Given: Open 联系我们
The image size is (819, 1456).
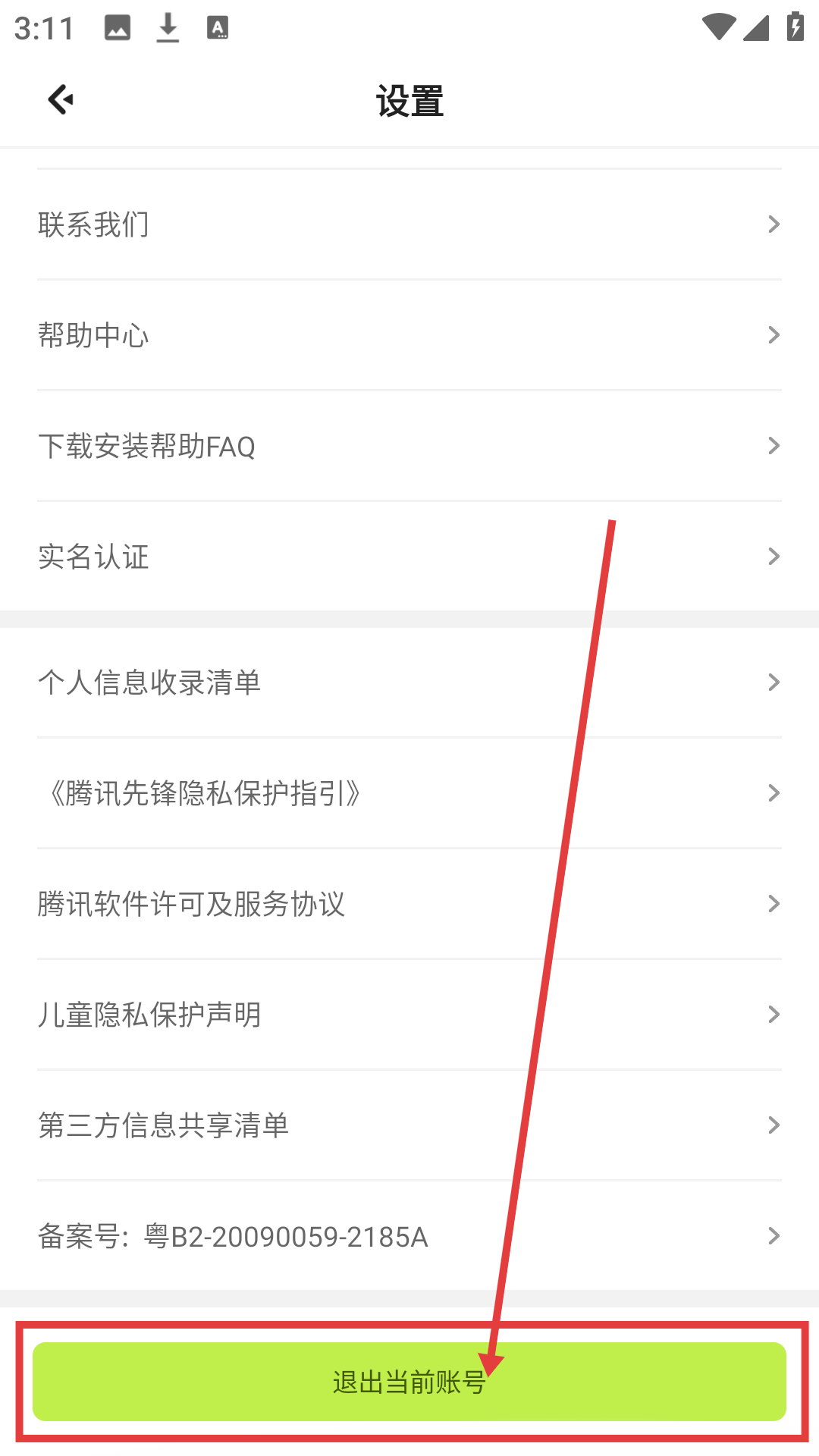Looking at the screenshot, I should [409, 224].
